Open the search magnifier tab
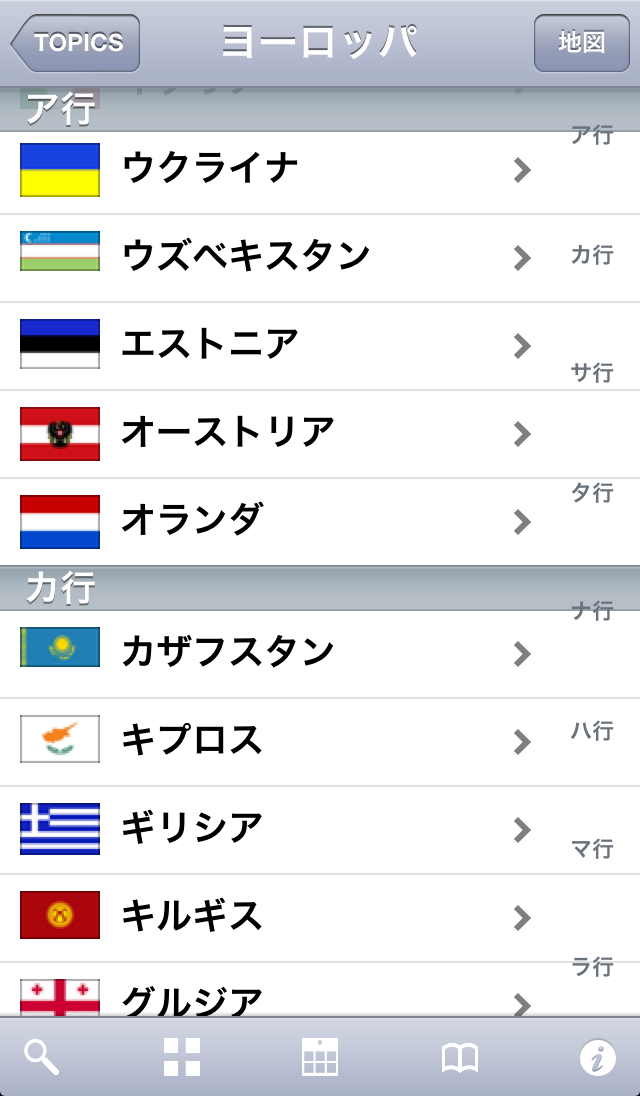 coord(42,1057)
